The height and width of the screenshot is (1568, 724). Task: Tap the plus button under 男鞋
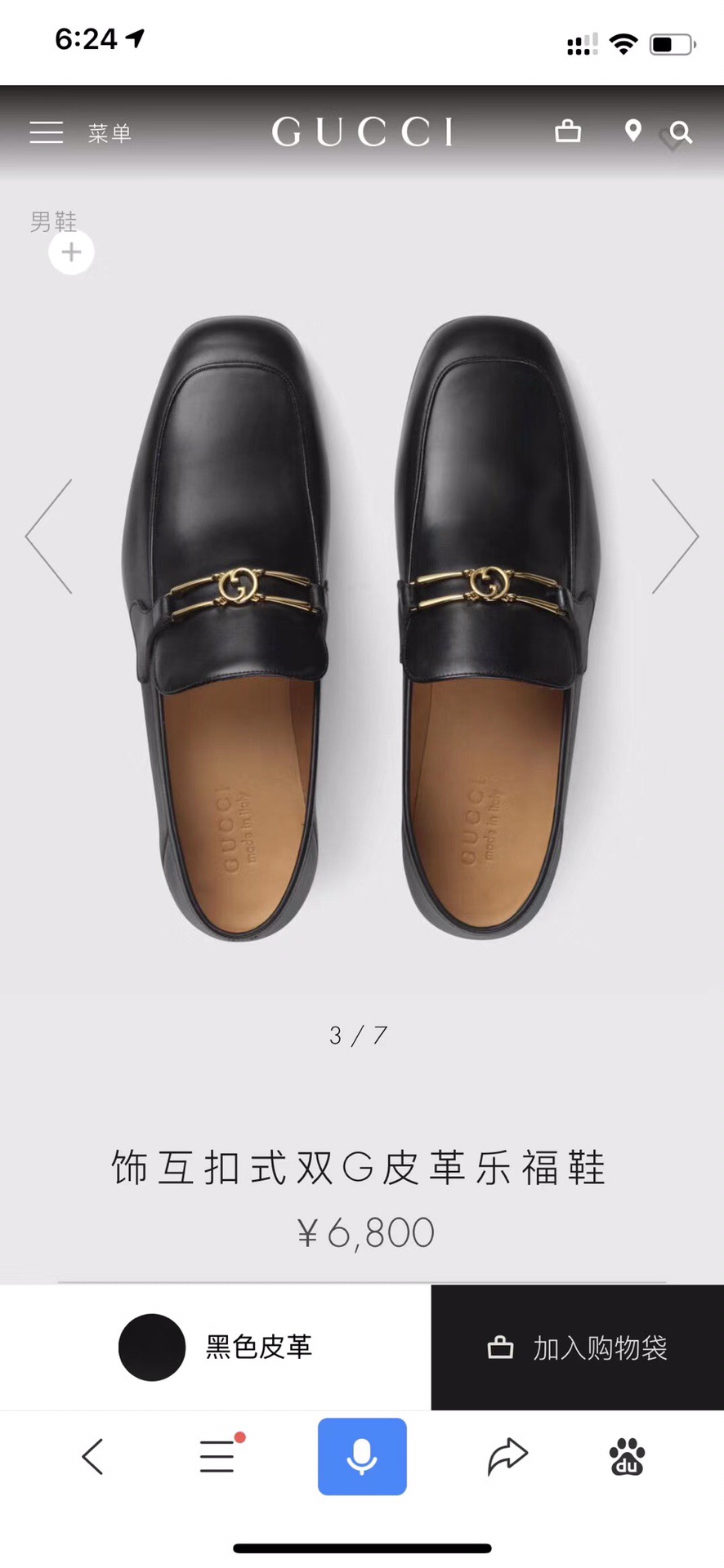pos(71,252)
